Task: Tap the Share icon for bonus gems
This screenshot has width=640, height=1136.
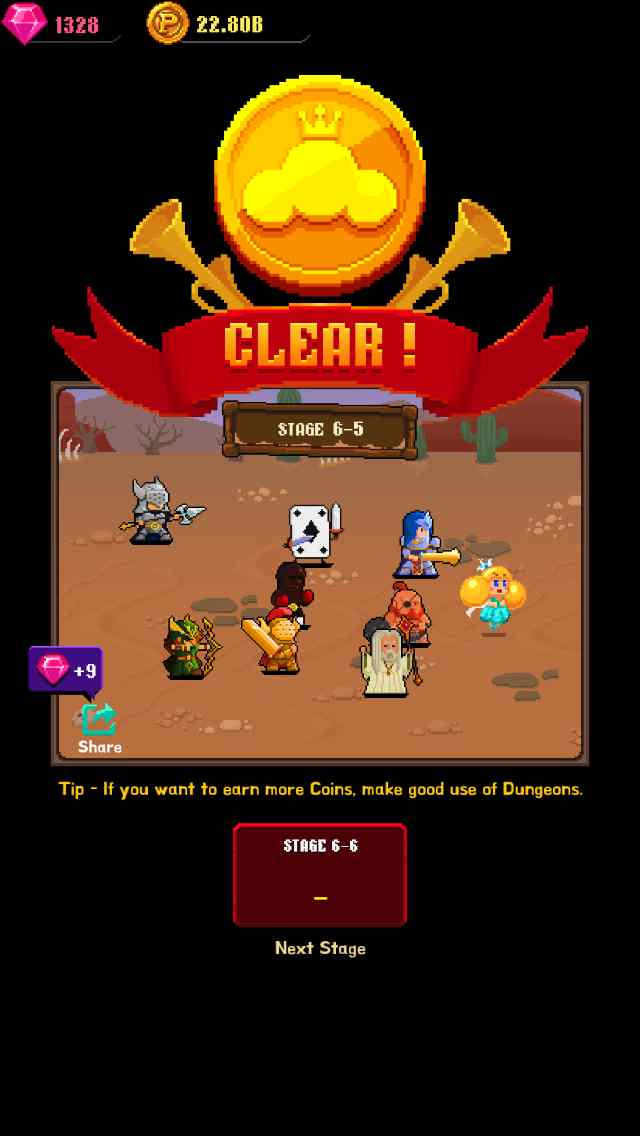Action: point(99,720)
